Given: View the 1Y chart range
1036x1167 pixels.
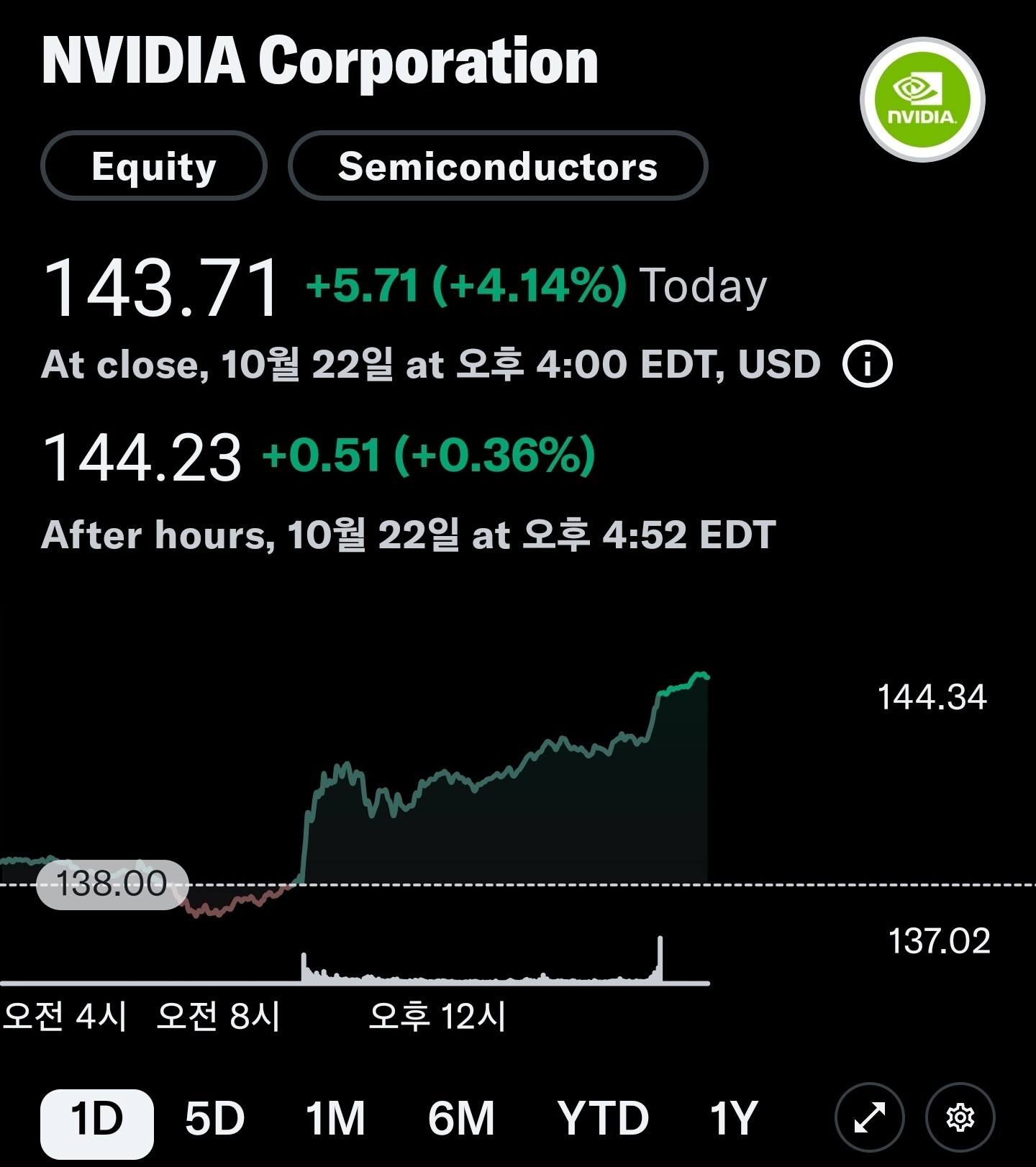Looking at the screenshot, I should tap(734, 1119).
